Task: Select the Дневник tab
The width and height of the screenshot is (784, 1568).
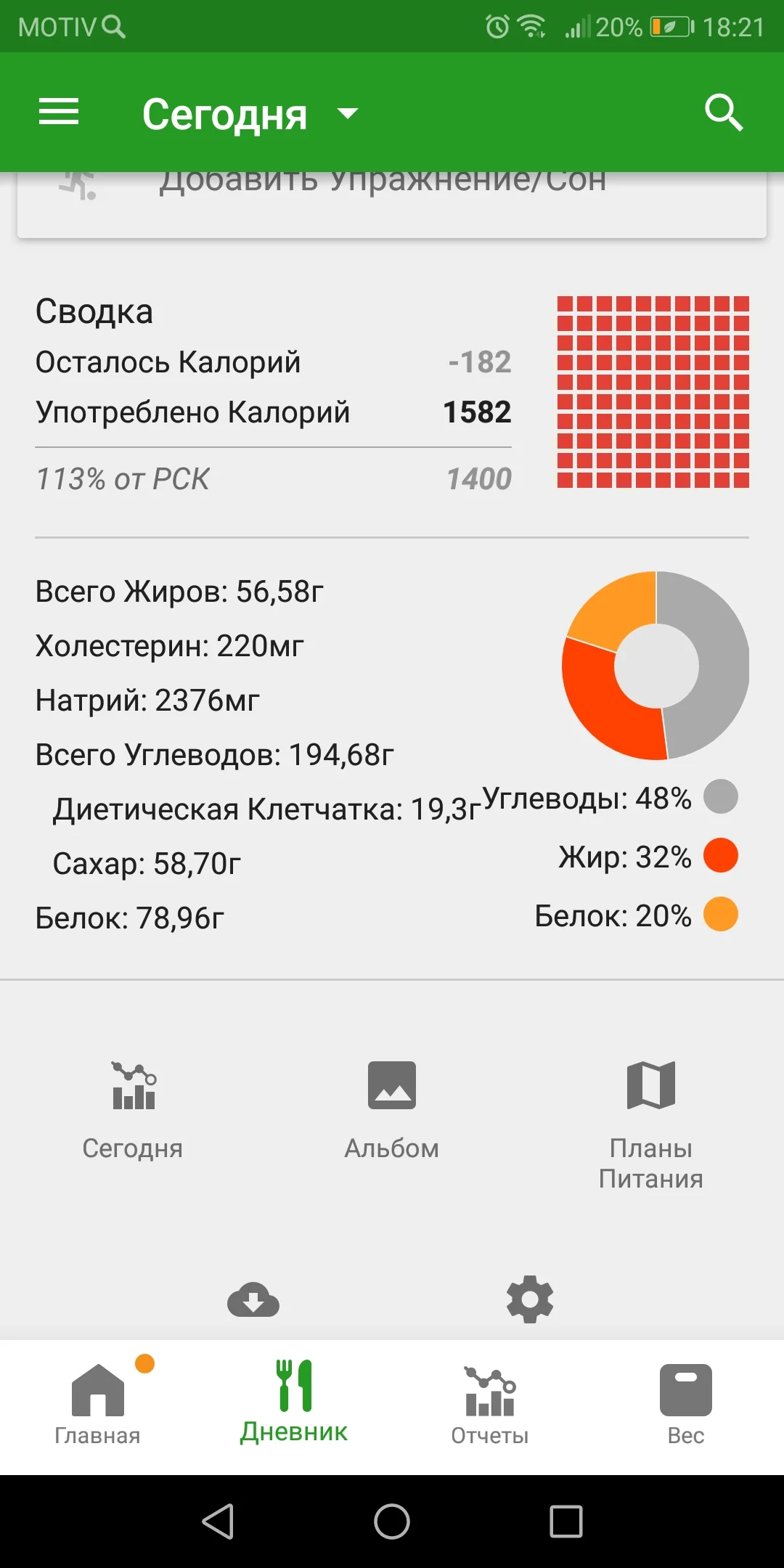Action: coord(294,1402)
